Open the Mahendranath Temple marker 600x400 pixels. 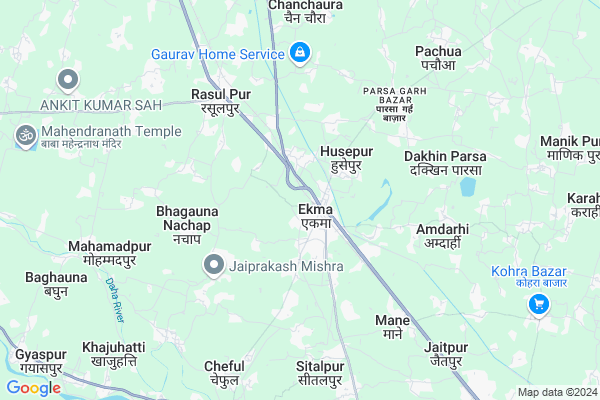[x=23, y=133]
